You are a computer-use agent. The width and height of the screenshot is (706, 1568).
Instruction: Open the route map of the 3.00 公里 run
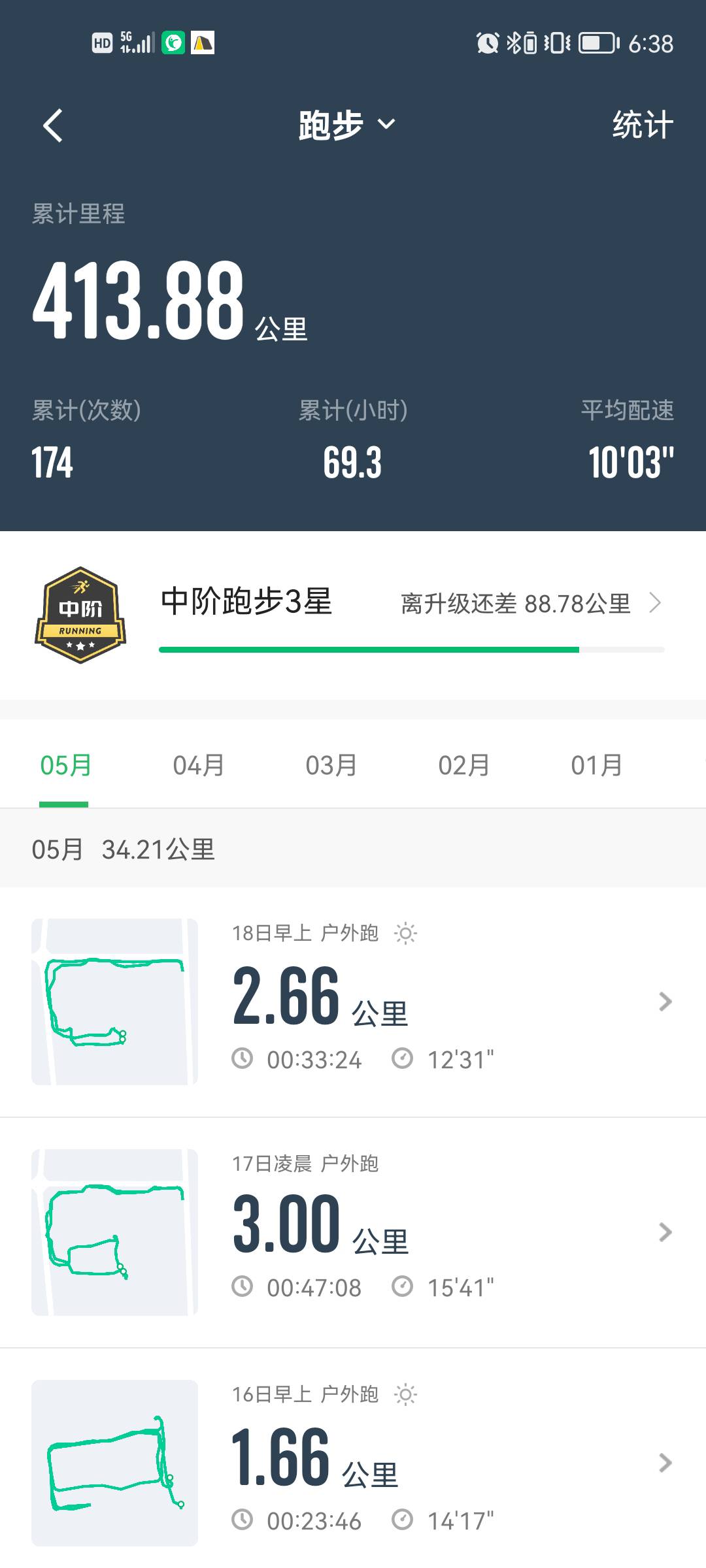(x=114, y=1228)
